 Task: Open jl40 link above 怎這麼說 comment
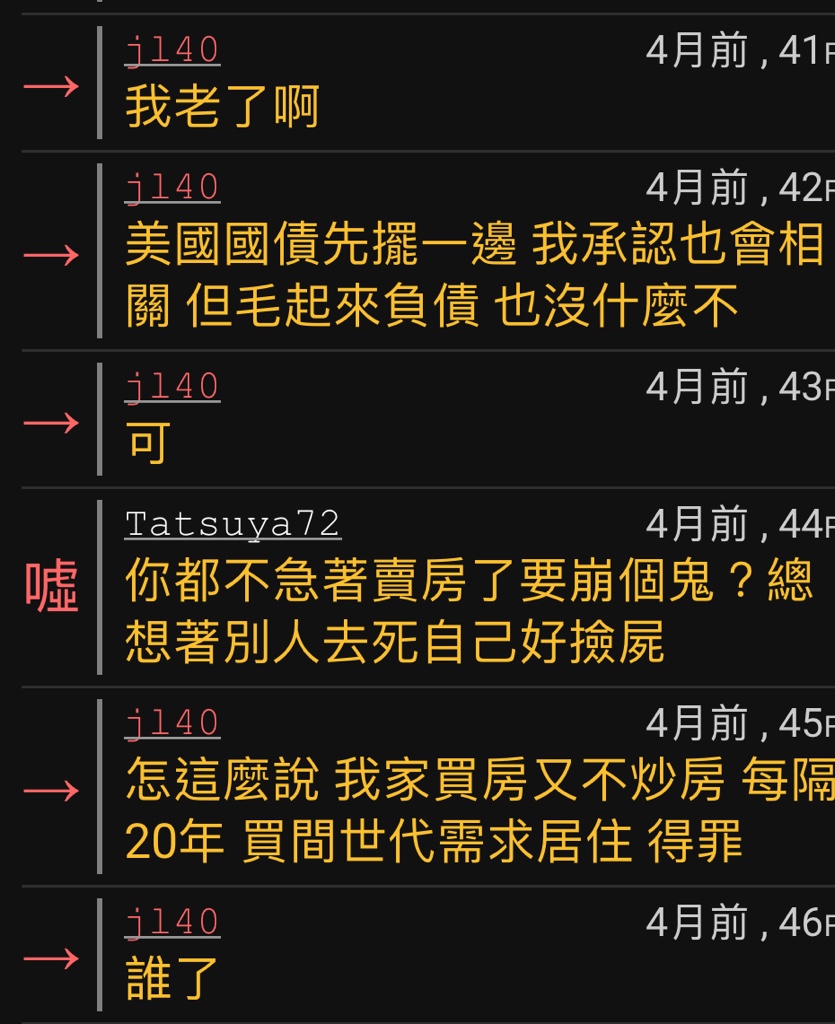[x=172, y=722]
